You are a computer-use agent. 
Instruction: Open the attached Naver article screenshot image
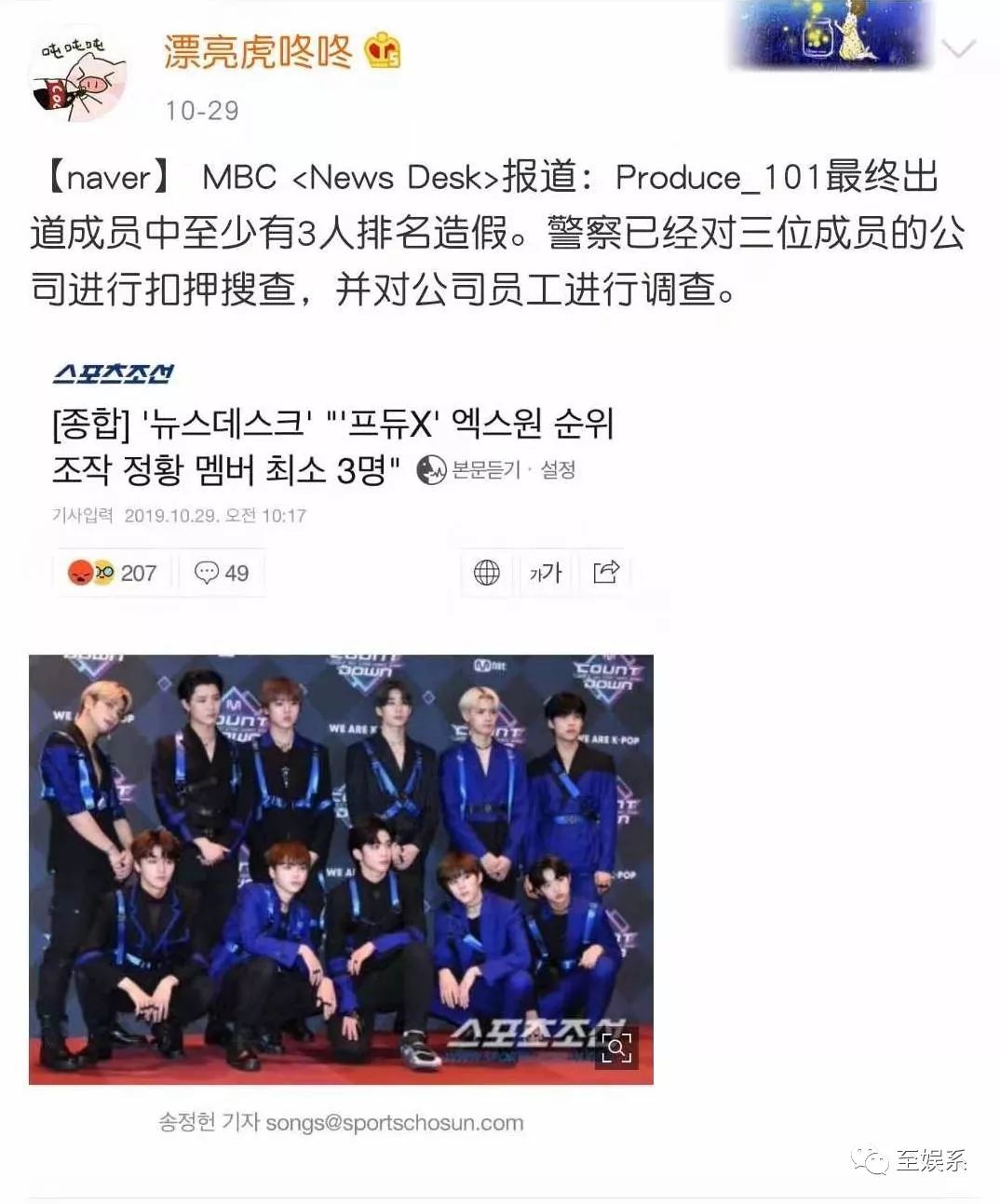tap(341, 745)
